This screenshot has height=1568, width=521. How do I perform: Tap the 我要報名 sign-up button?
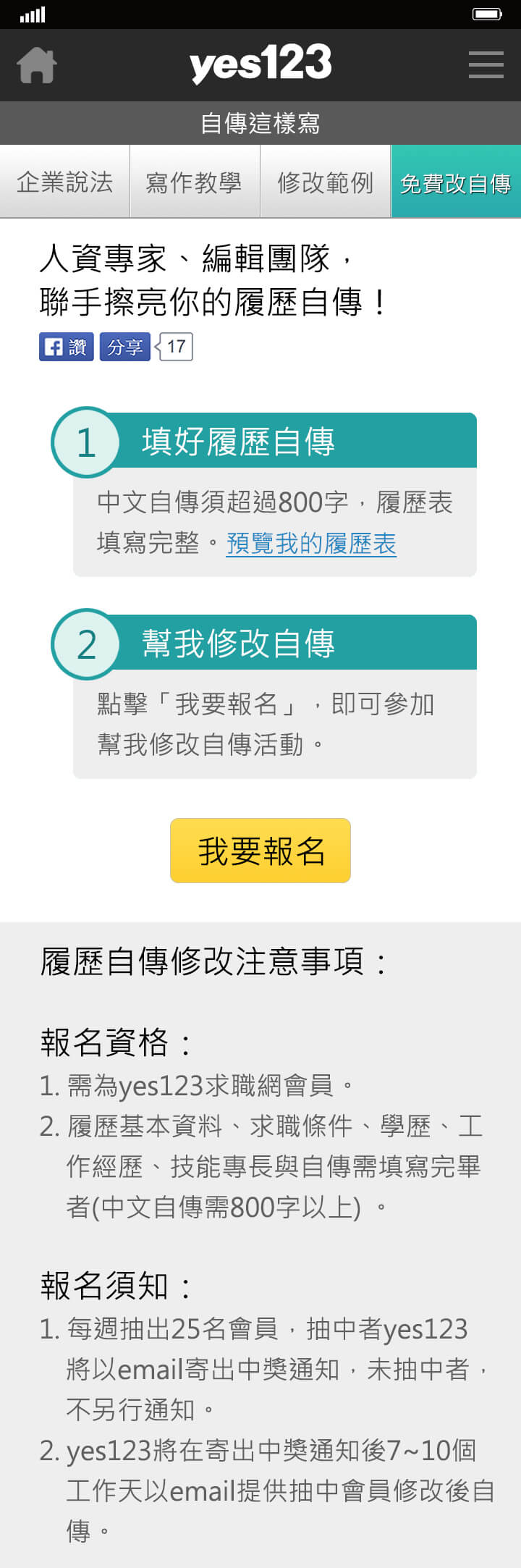(260, 851)
